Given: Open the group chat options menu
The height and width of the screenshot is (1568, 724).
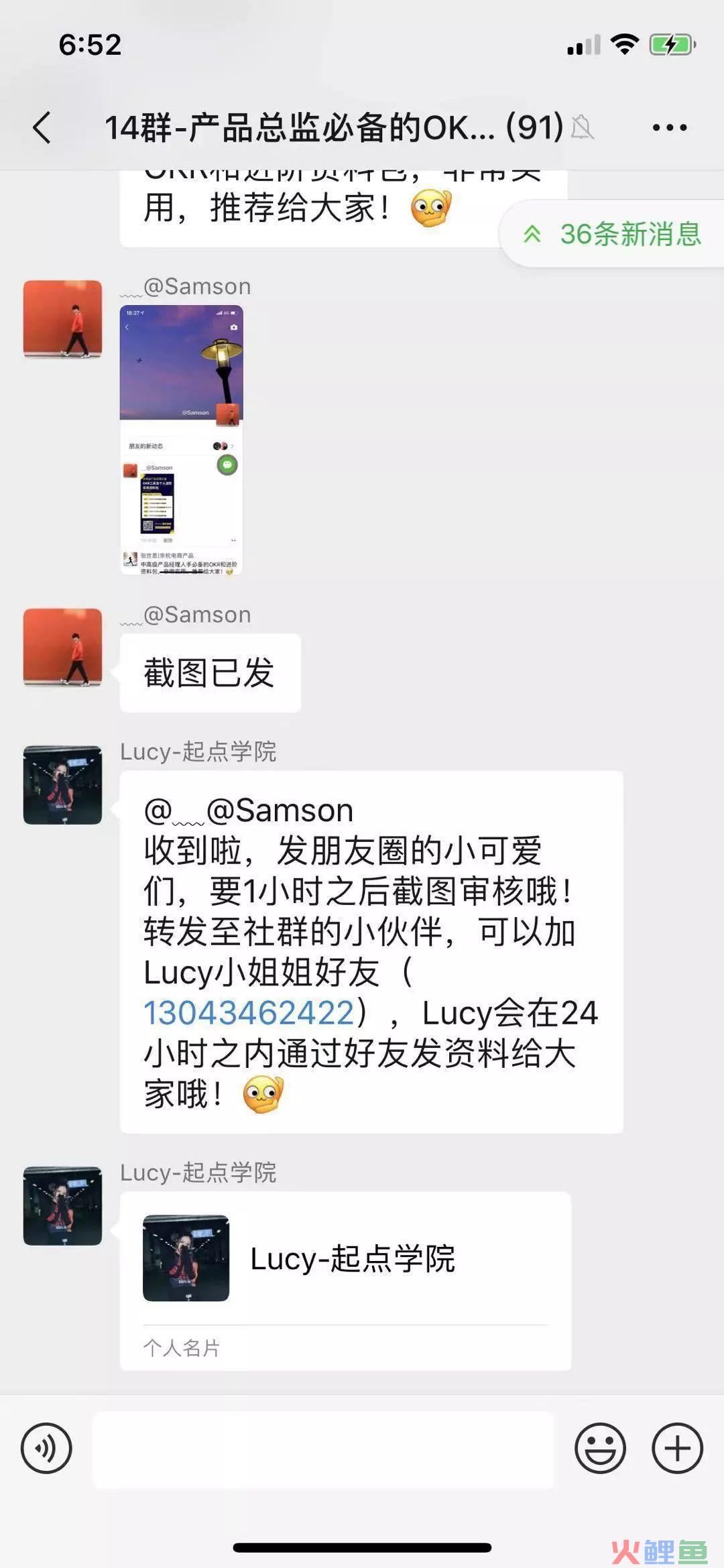Looking at the screenshot, I should pyautogui.click(x=669, y=127).
